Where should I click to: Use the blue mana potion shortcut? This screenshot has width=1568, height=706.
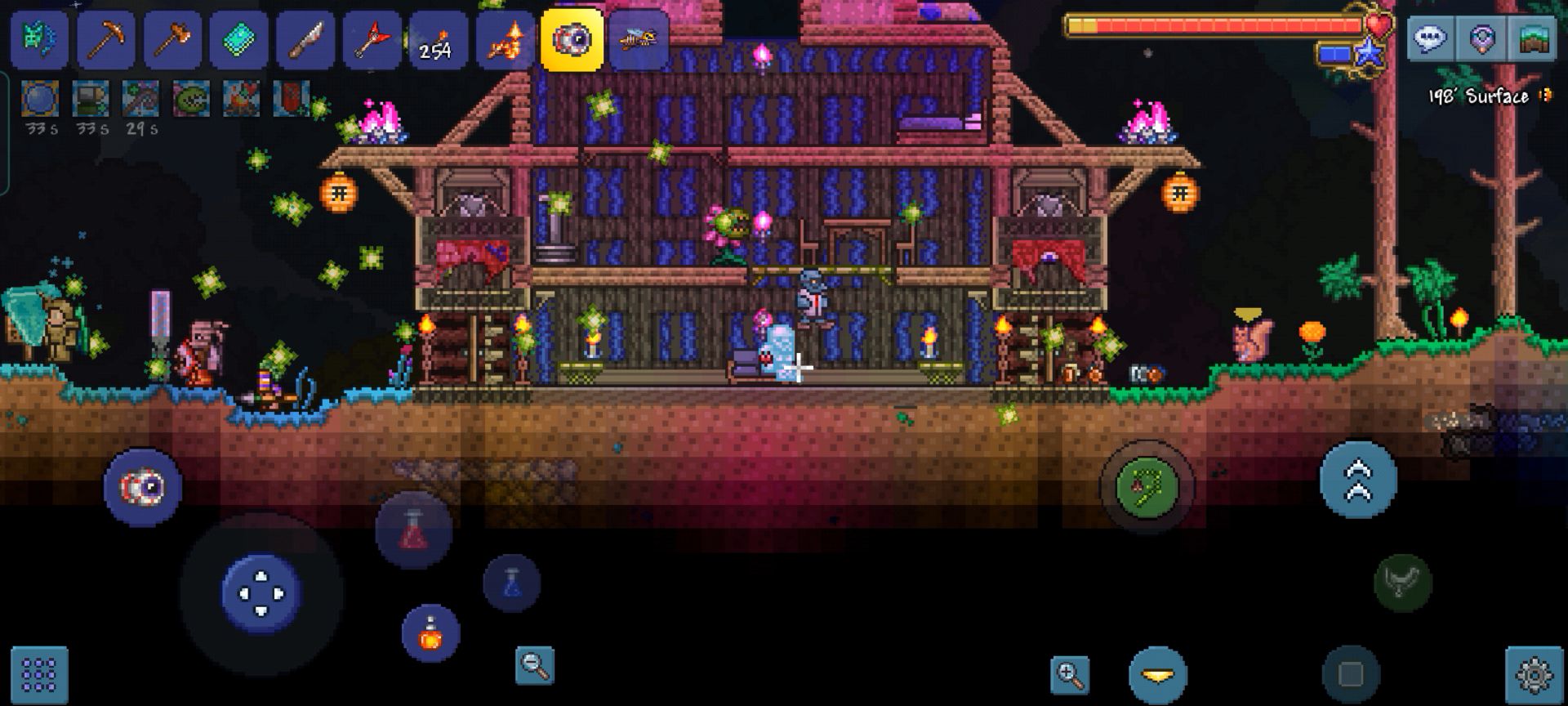pos(512,583)
